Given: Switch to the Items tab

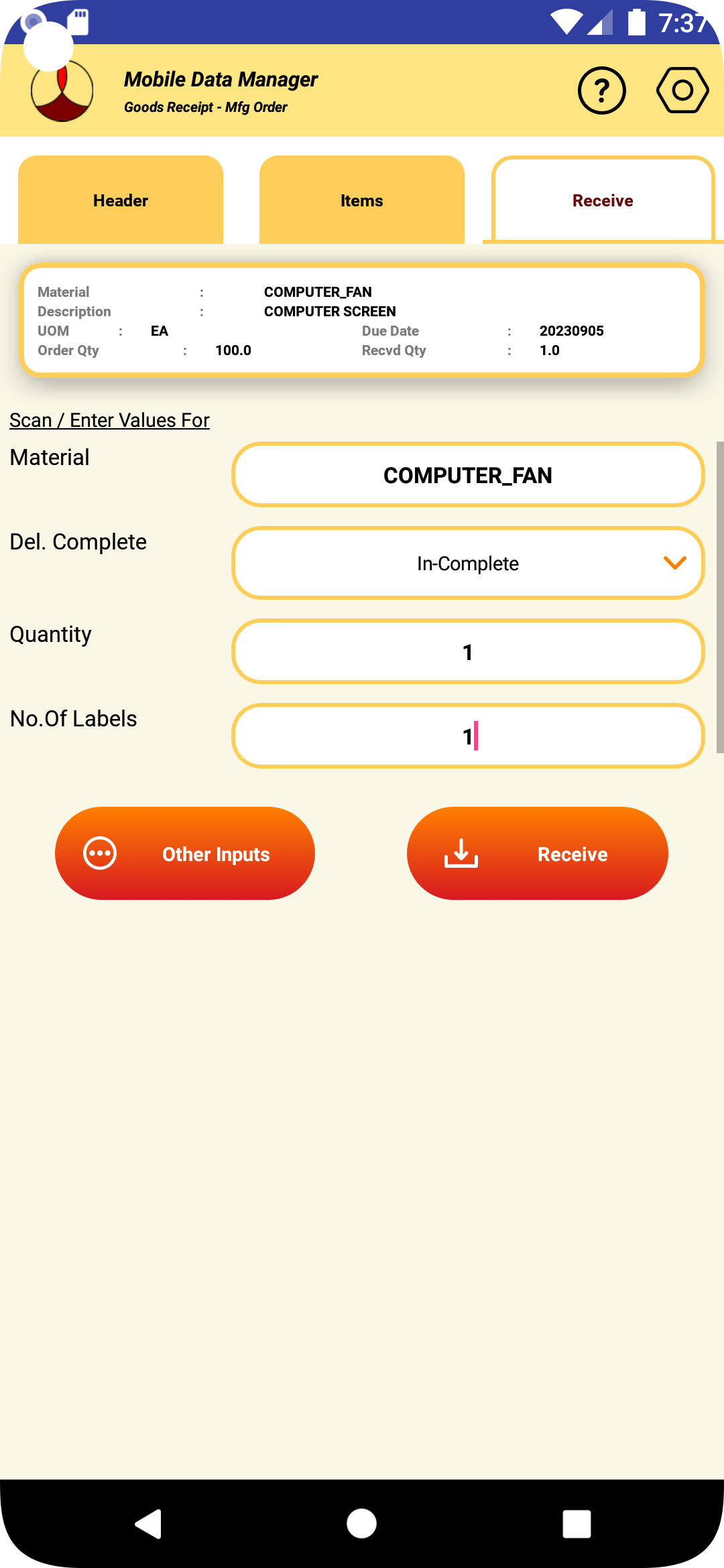Looking at the screenshot, I should (362, 200).
